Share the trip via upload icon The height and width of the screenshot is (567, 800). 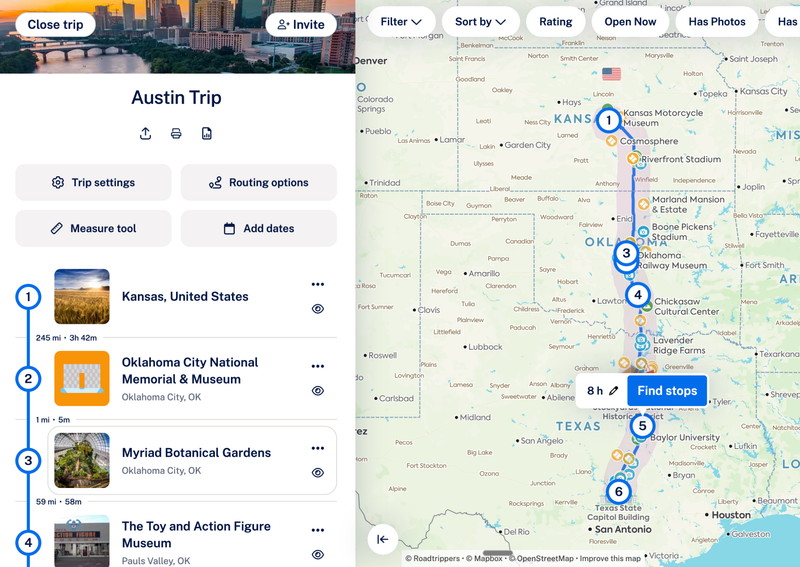(145, 134)
